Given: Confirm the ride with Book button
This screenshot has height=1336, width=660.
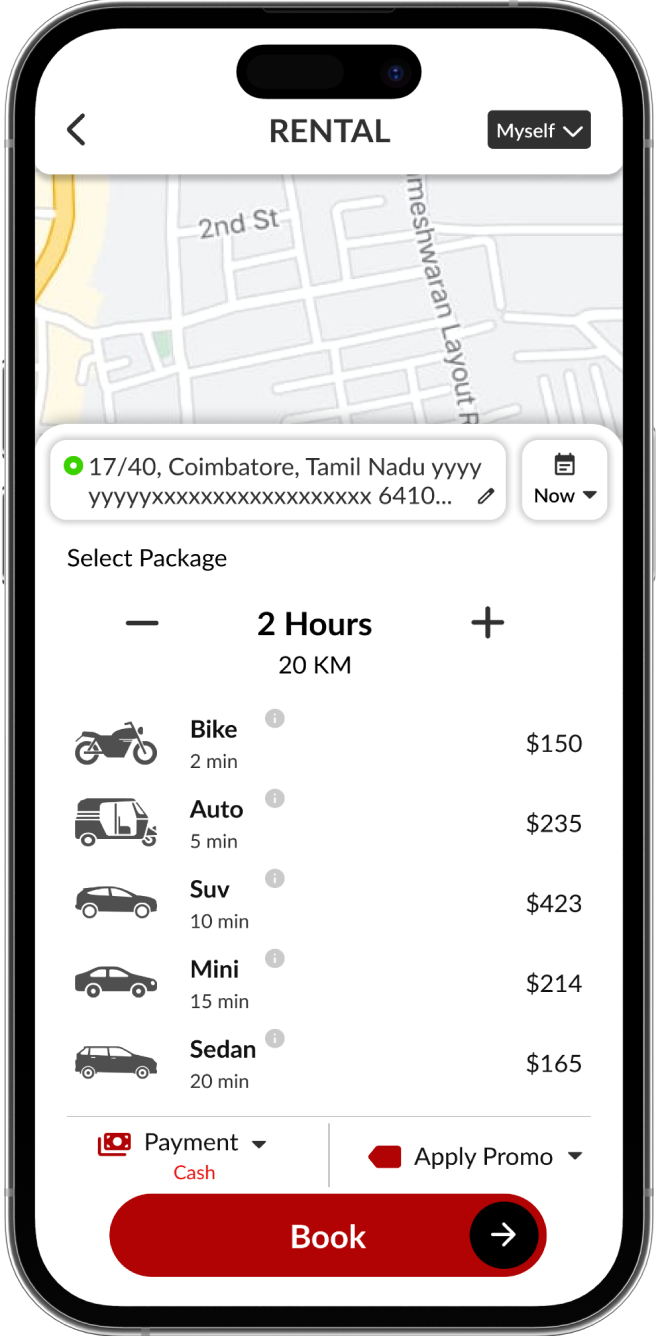Looking at the screenshot, I should tap(328, 1236).
